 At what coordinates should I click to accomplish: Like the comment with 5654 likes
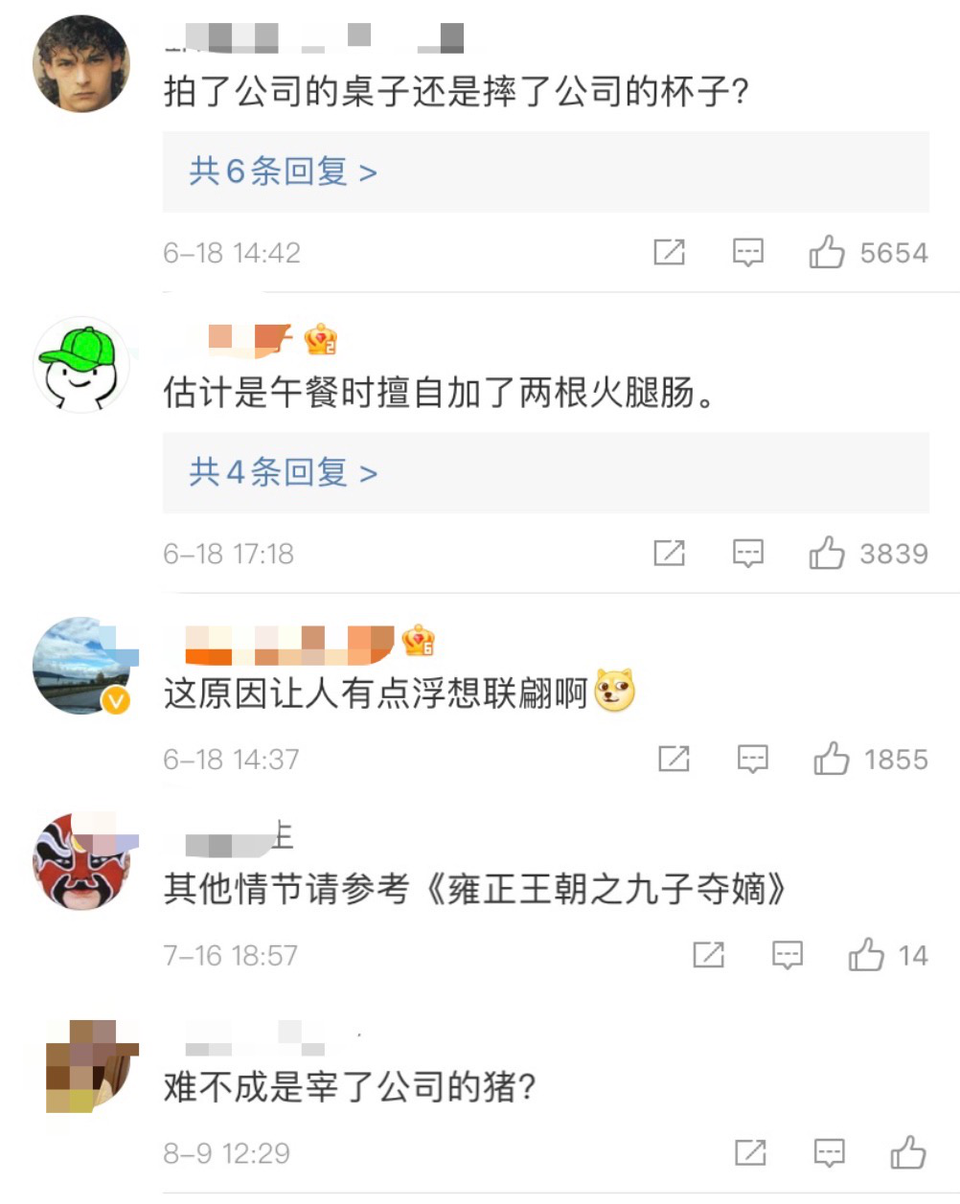(827, 253)
